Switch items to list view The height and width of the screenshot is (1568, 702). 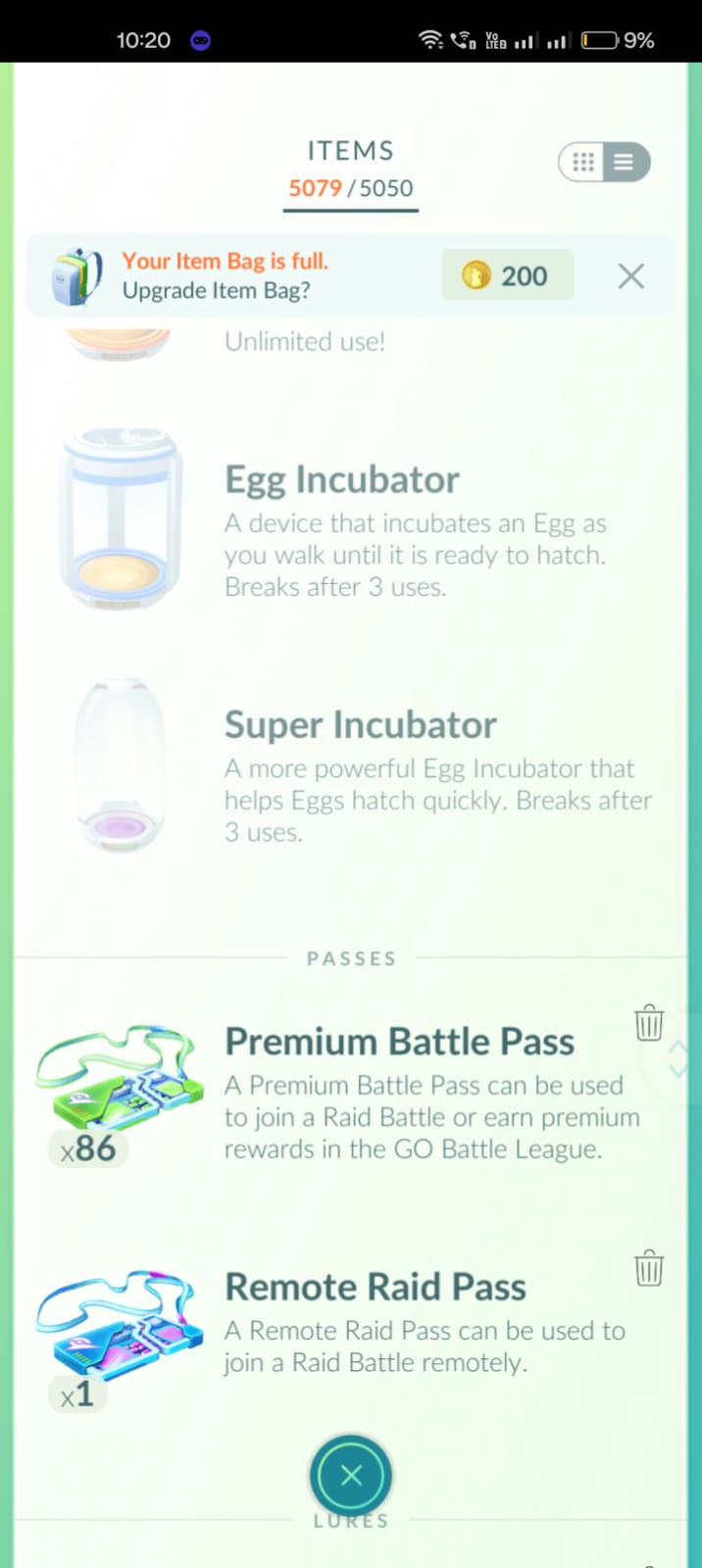pos(626,163)
